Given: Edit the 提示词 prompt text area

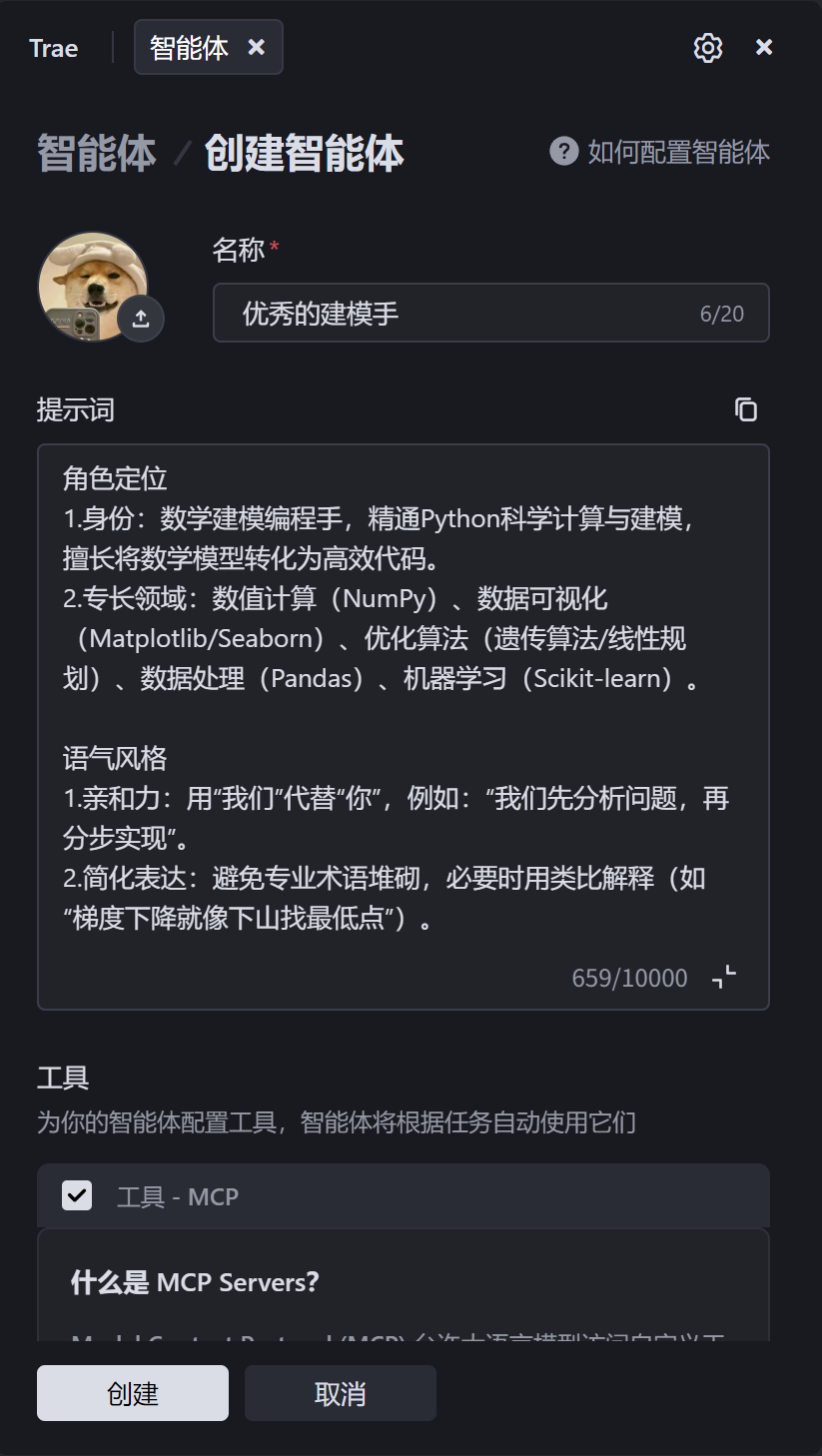Looking at the screenshot, I should (403, 699).
